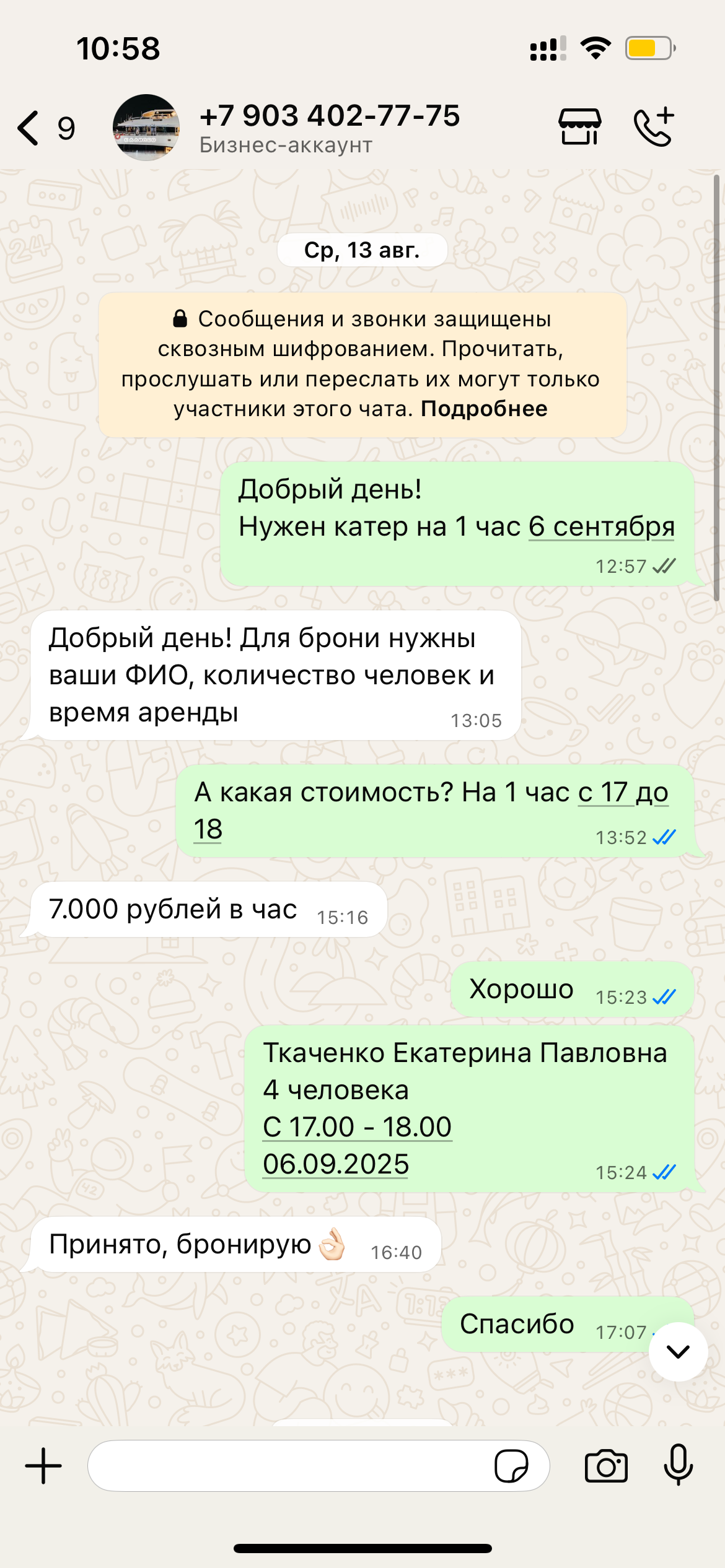Open the attachment plus menu

pyautogui.click(x=43, y=1466)
